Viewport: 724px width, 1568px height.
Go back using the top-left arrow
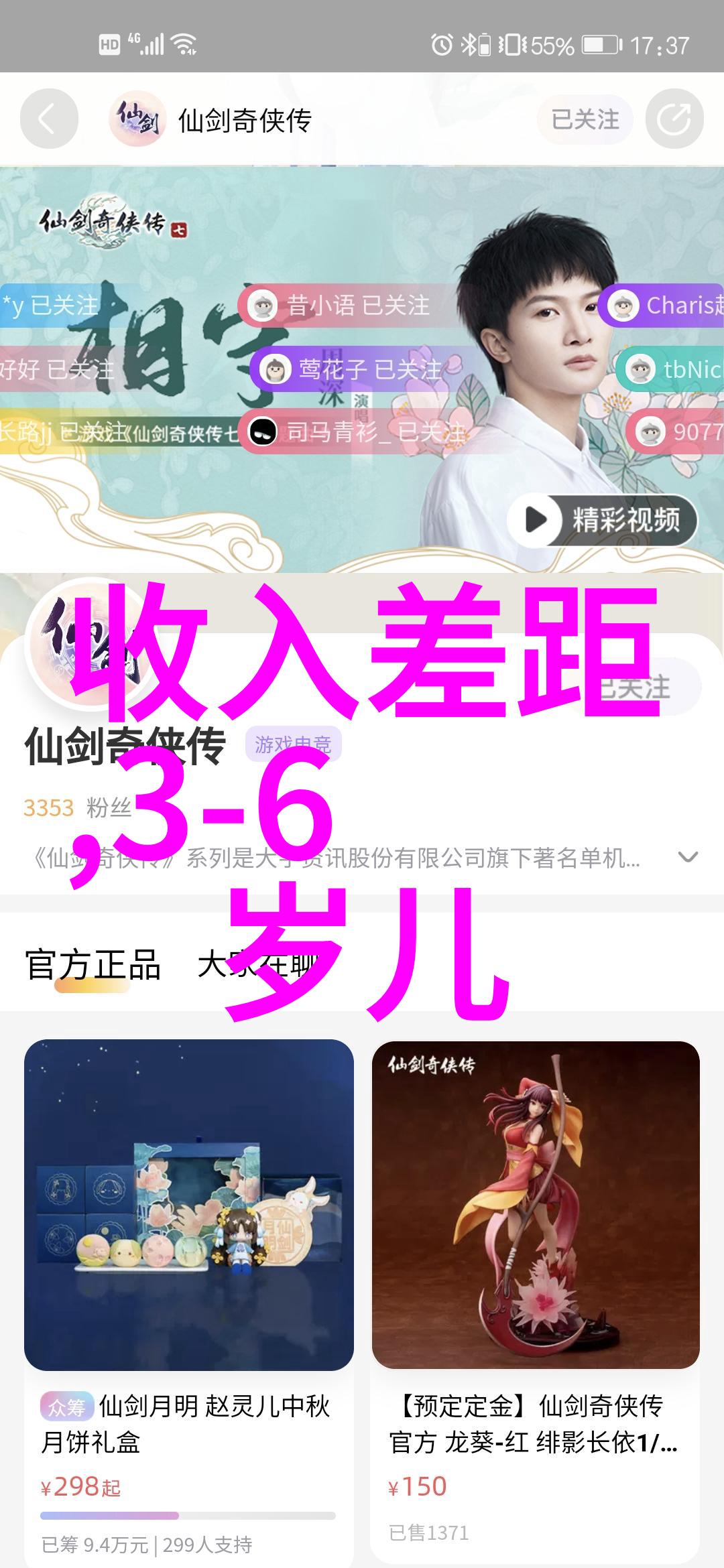click(x=48, y=120)
